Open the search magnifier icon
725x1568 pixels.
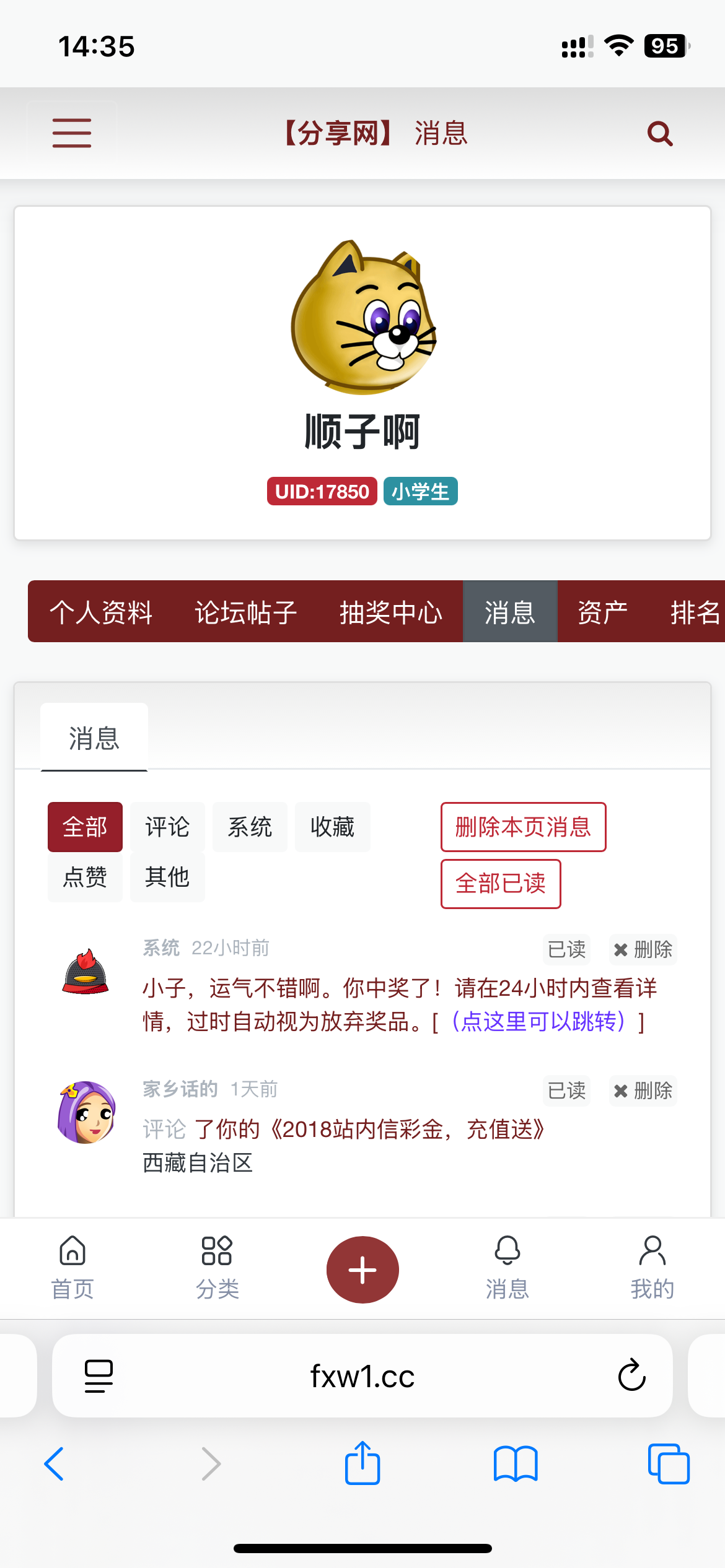coord(659,133)
